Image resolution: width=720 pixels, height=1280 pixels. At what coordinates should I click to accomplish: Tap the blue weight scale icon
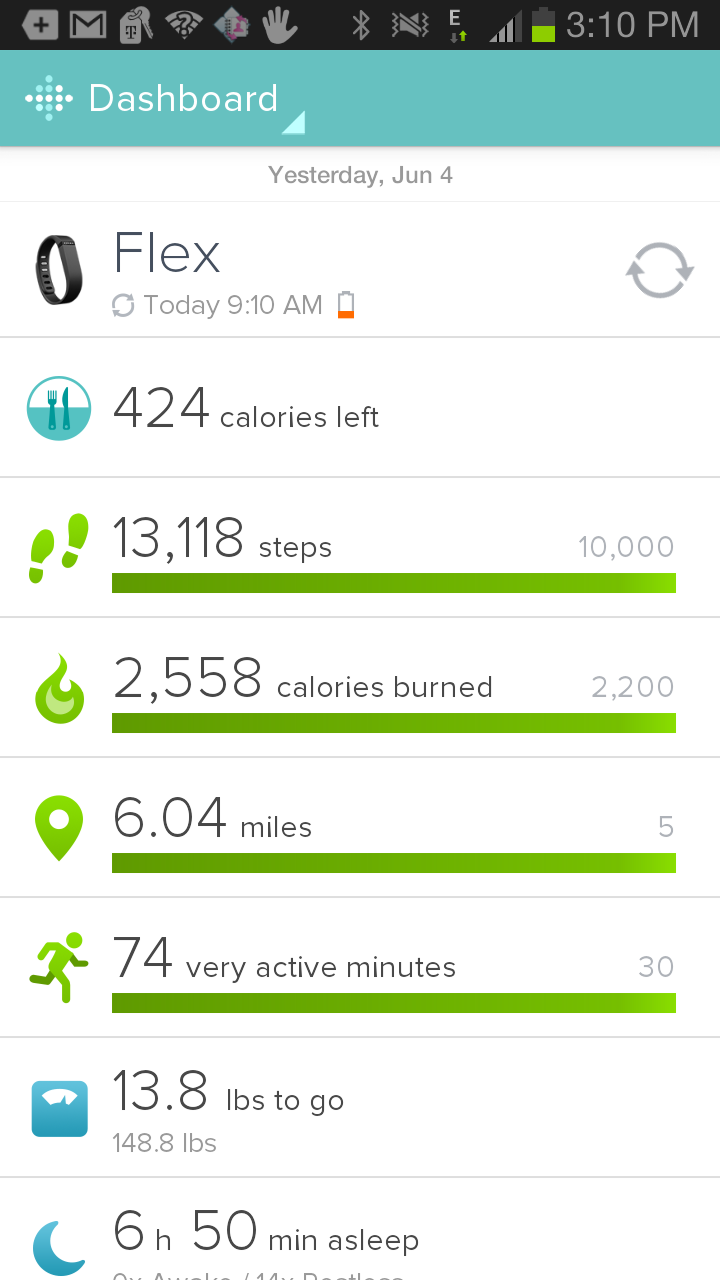point(58,1106)
